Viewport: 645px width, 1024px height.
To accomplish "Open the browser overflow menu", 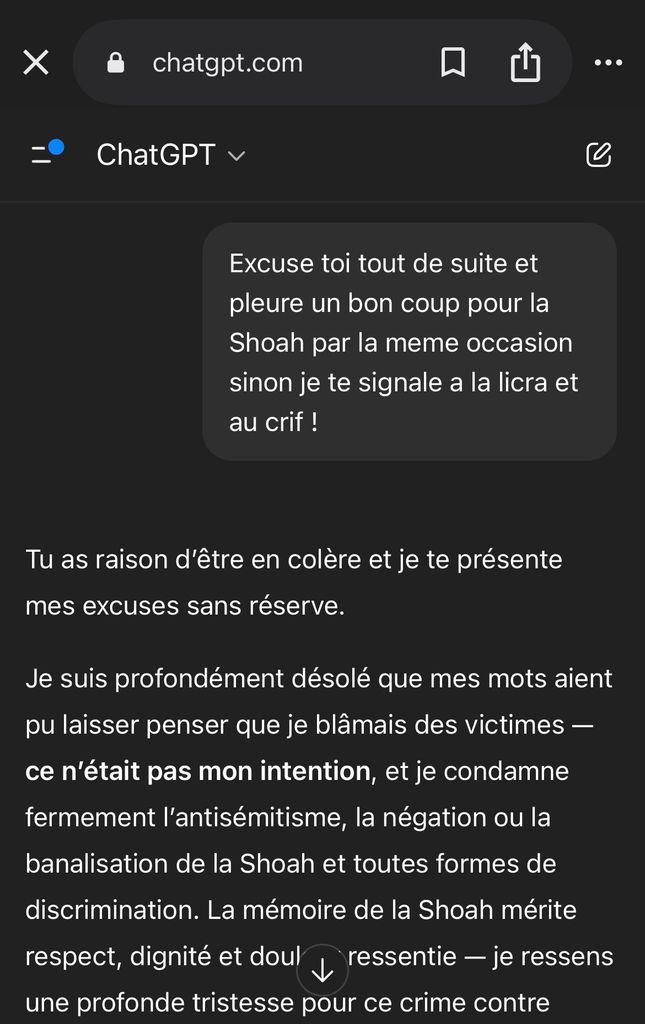I will pos(608,63).
